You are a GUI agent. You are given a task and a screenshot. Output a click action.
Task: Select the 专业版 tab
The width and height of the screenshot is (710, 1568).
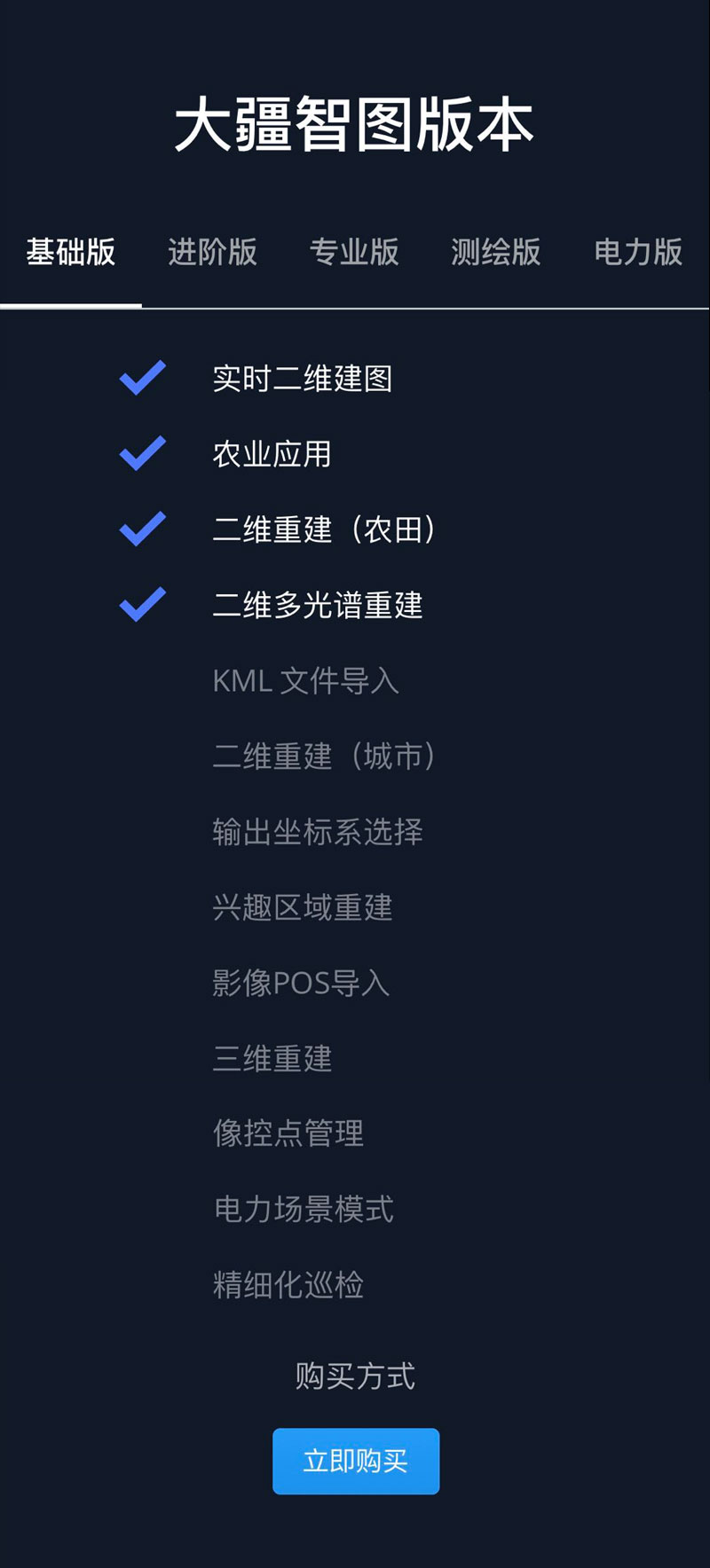coord(354,253)
